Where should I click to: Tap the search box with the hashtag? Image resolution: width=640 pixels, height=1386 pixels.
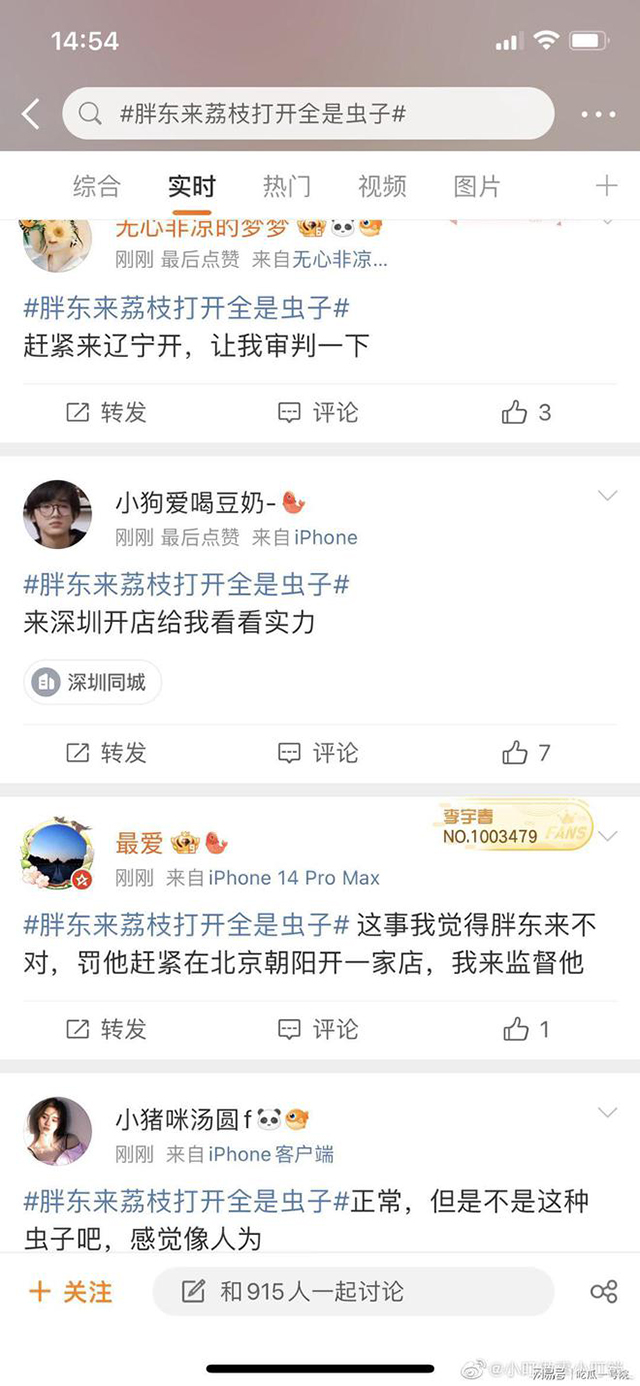308,114
